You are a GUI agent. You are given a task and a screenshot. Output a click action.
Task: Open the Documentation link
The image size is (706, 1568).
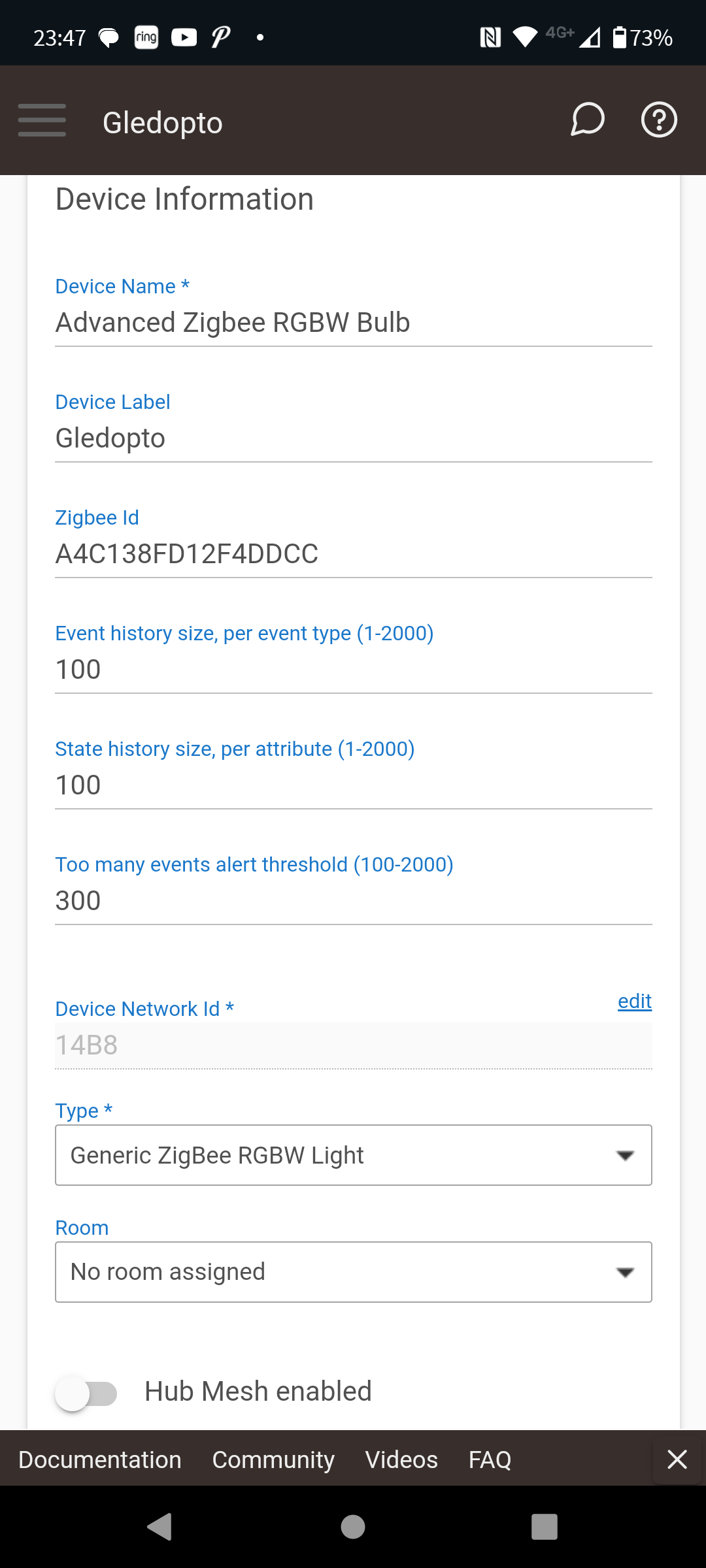click(x=100, y=1460)
